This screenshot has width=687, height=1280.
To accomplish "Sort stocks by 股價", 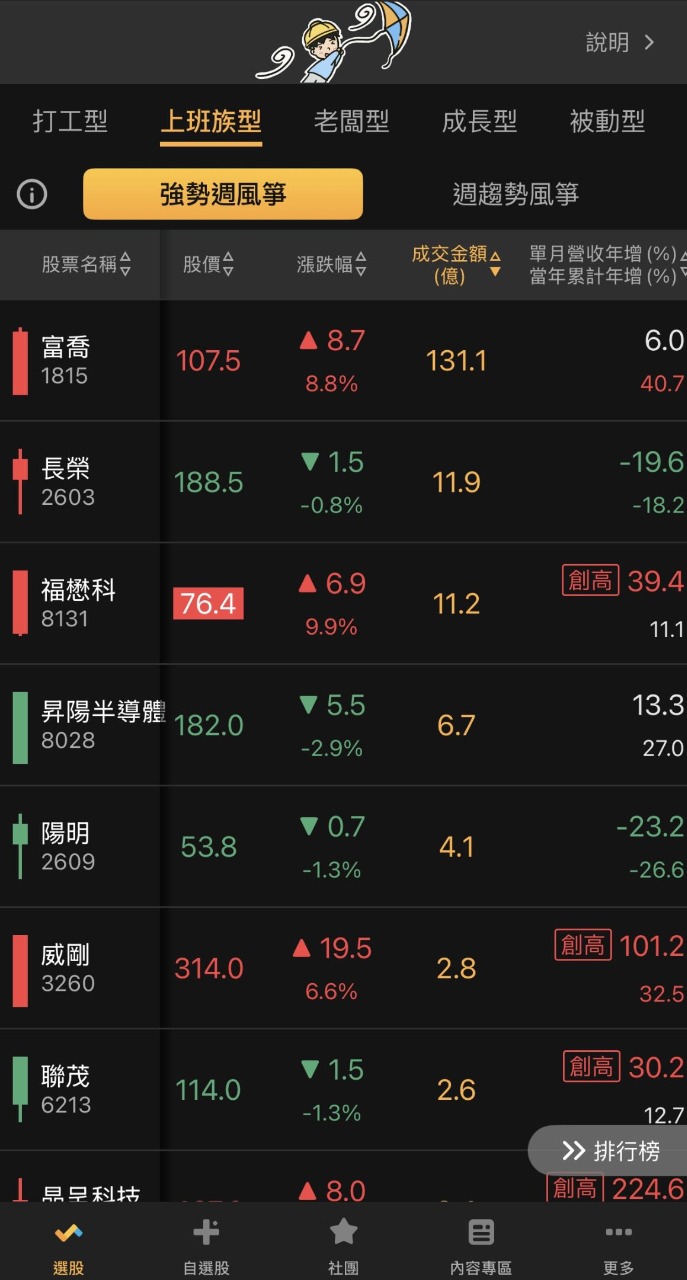I will [208, 265].
